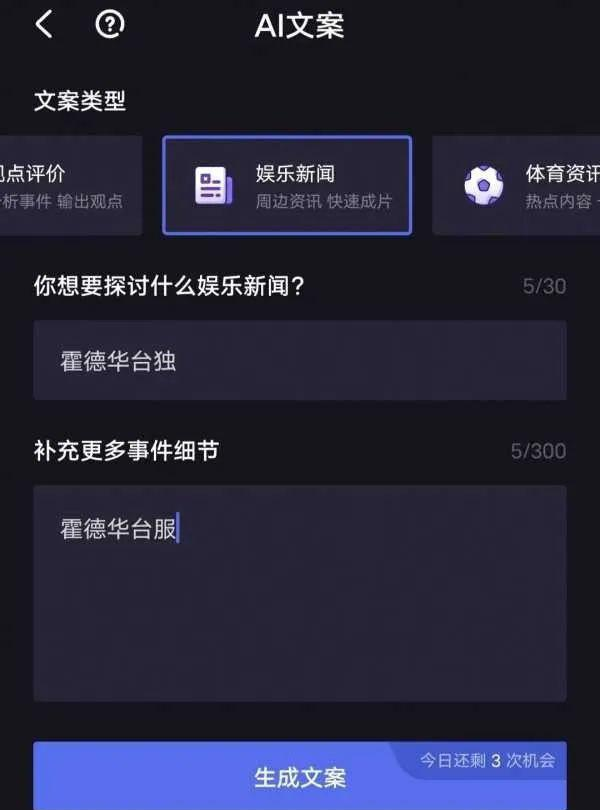Go back from the AI文案 screen
600x810 pixels.
pos(44,26)
